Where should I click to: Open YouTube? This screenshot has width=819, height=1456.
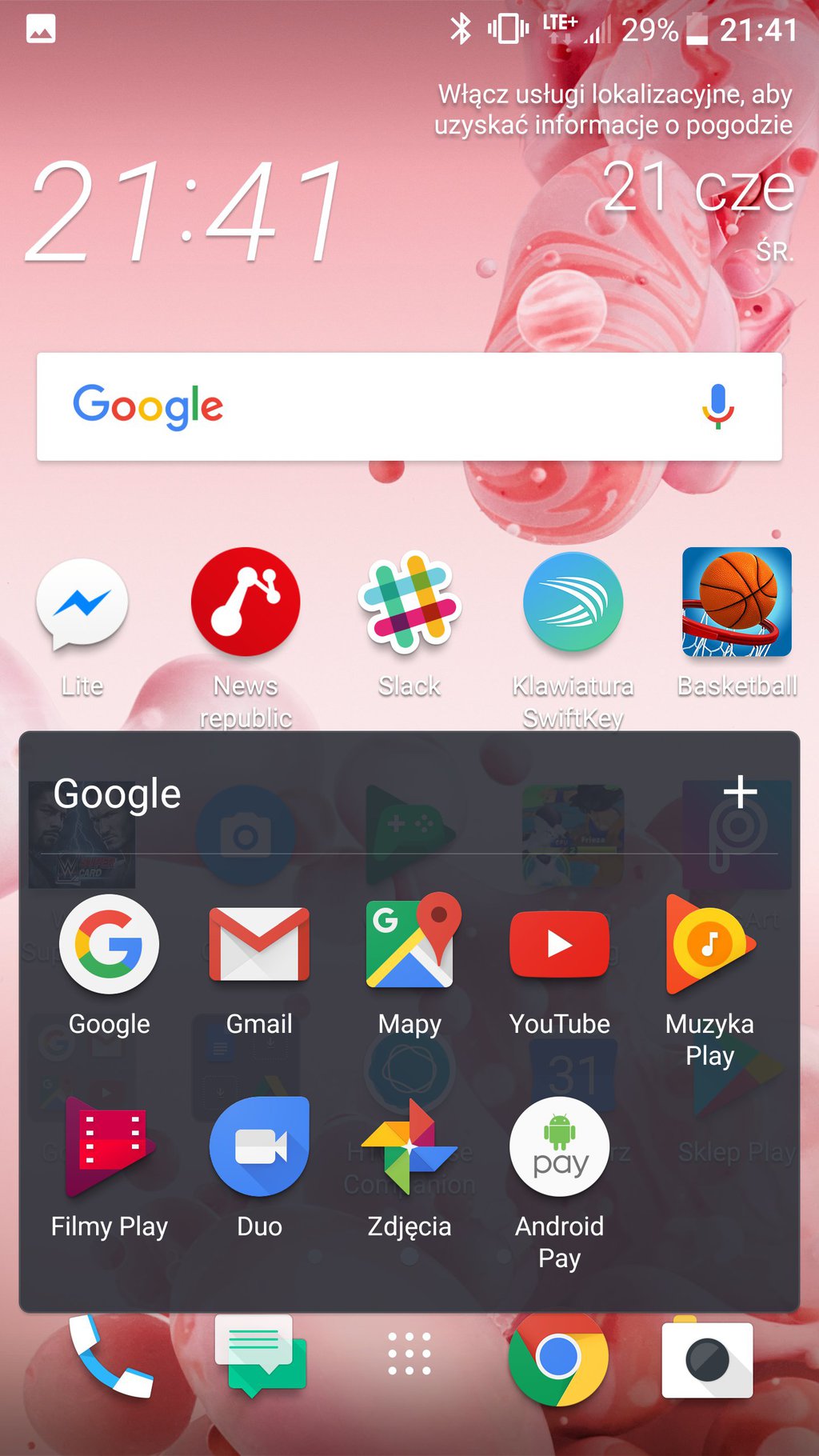(x=559, y=945)
